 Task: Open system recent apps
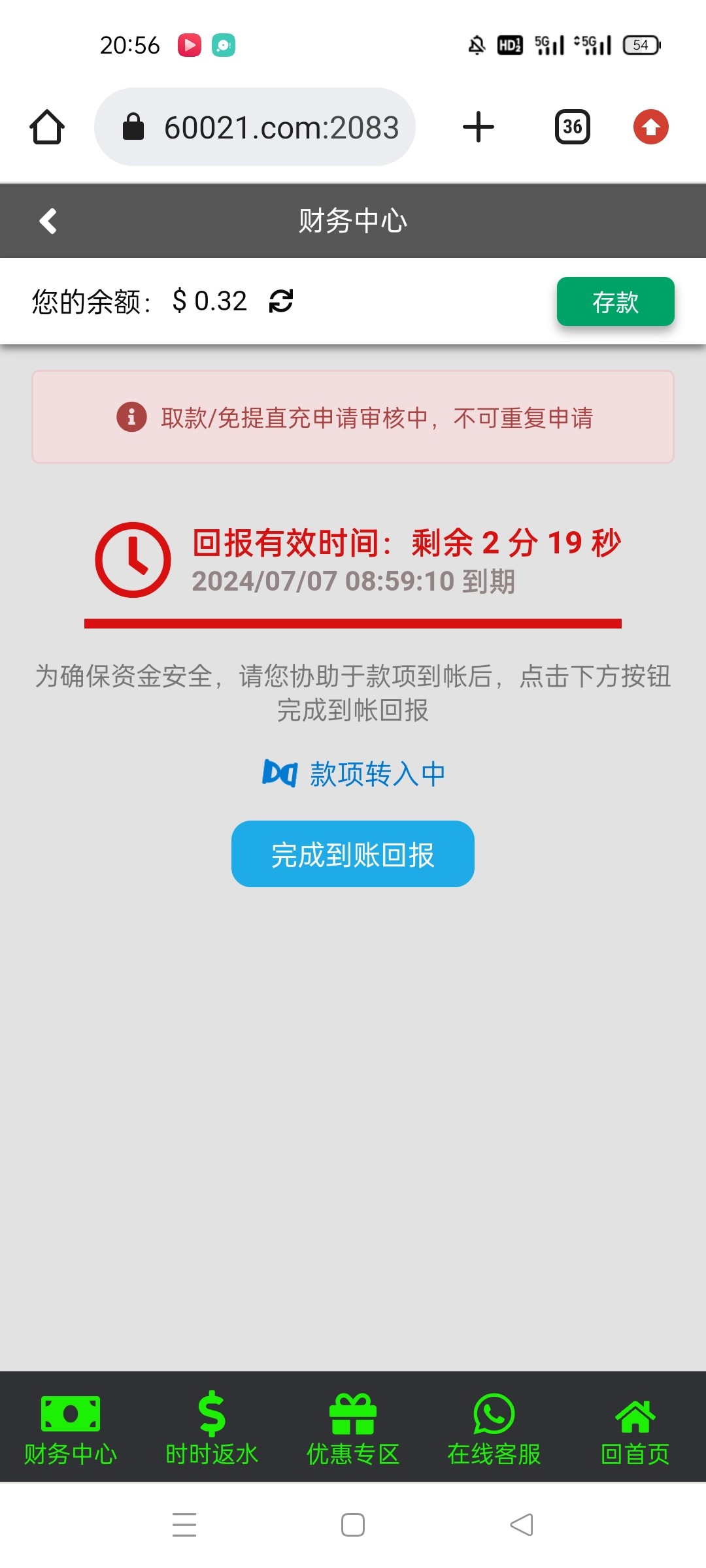click(184, 1525)
